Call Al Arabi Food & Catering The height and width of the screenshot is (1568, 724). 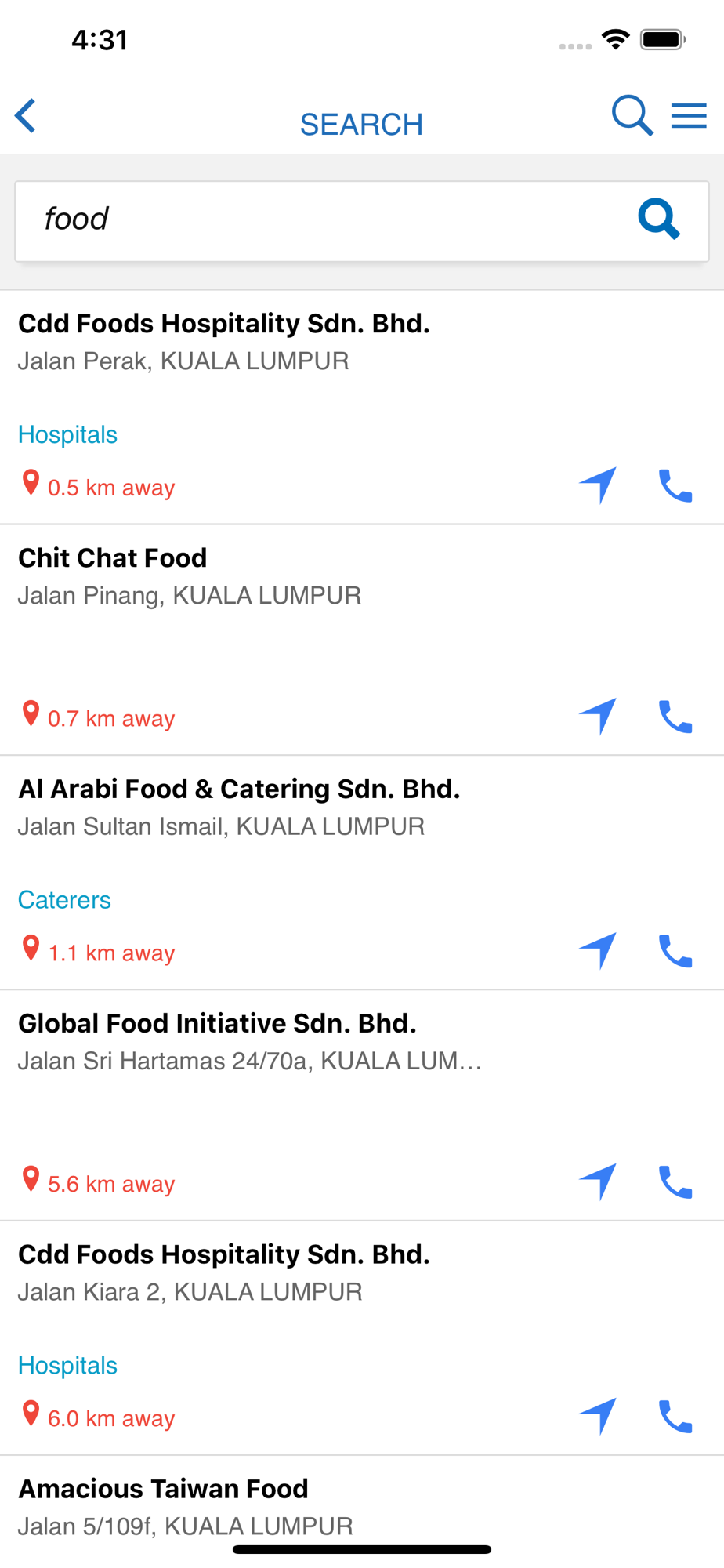point(675,951)
